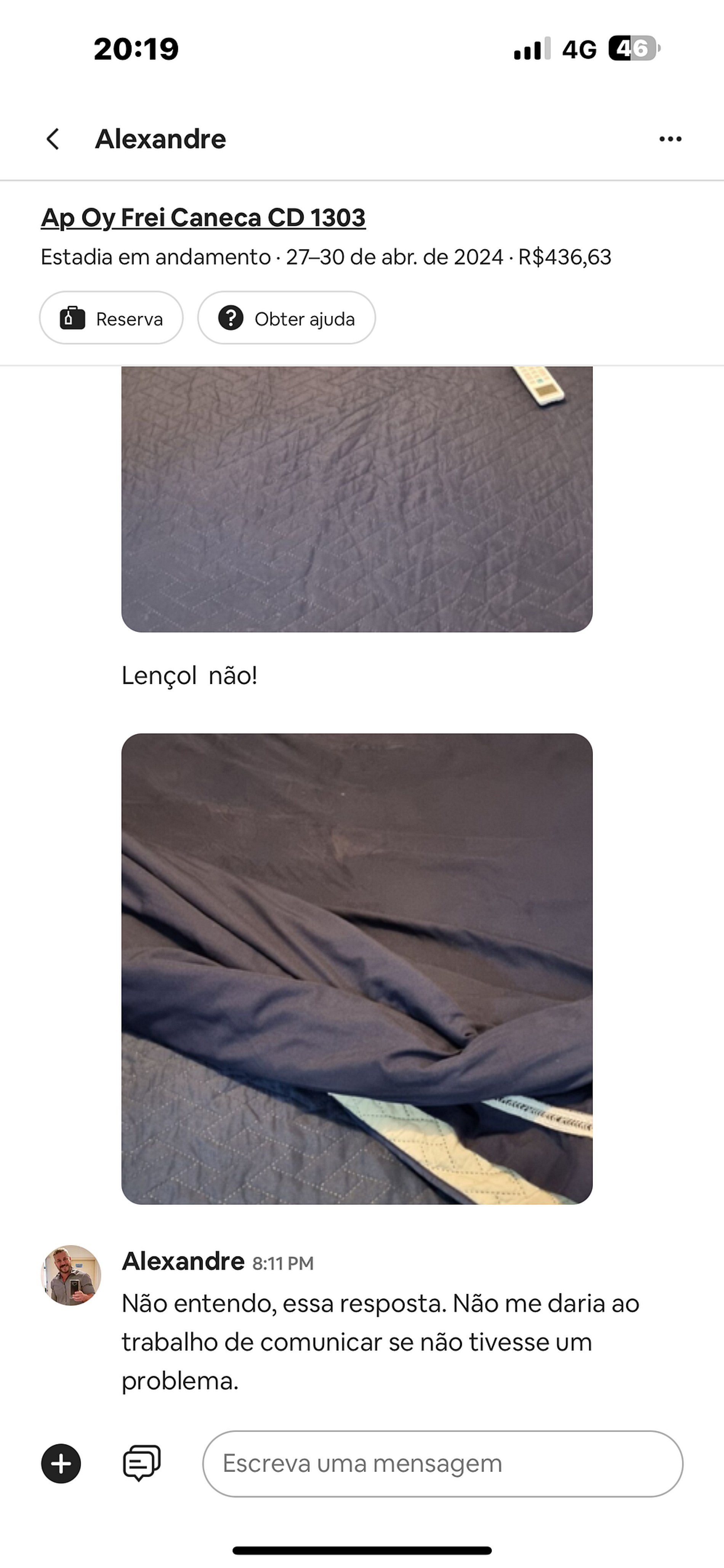The height and width of the screenshot is (1568, 724).
Task: Open the quick replies icon
Action: tap(142, 1463)
